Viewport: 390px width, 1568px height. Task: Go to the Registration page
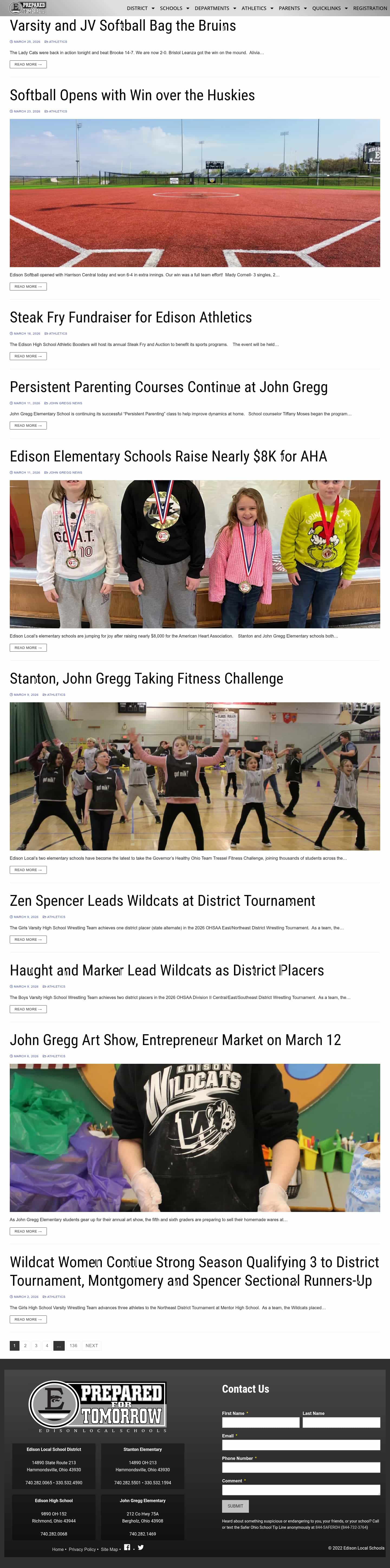coord(369,8)
